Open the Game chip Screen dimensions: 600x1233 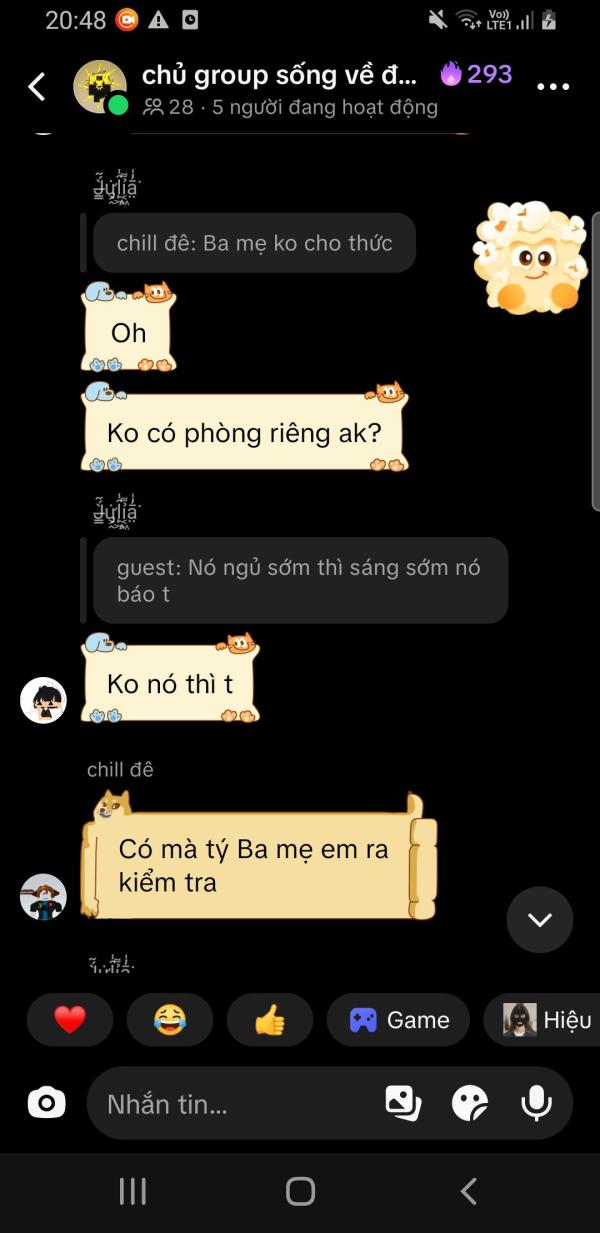tap(398, 1020)
